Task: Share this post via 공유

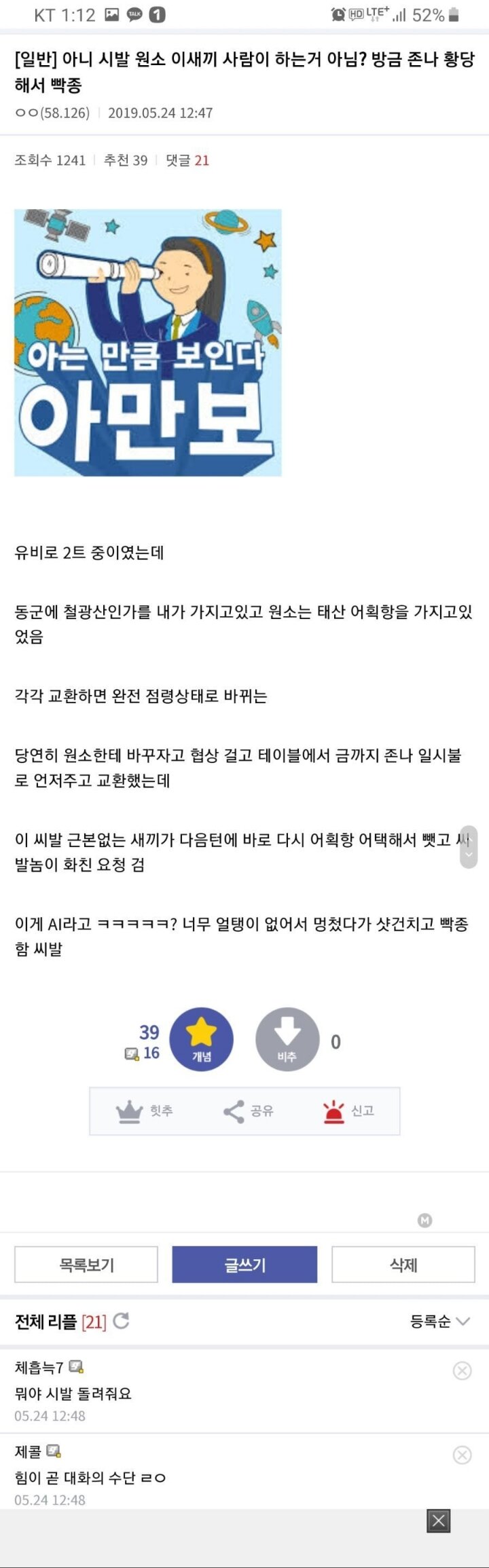Action: (248, 1111)
